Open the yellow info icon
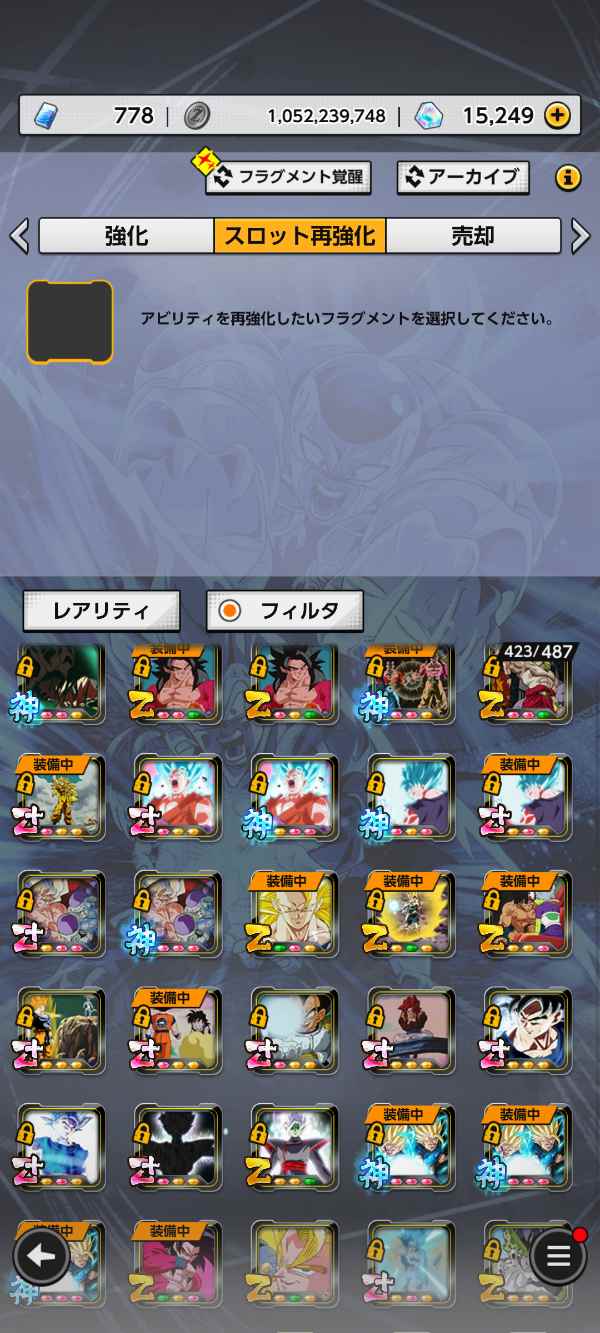600x1333 pixels. [x=568, y=178]
